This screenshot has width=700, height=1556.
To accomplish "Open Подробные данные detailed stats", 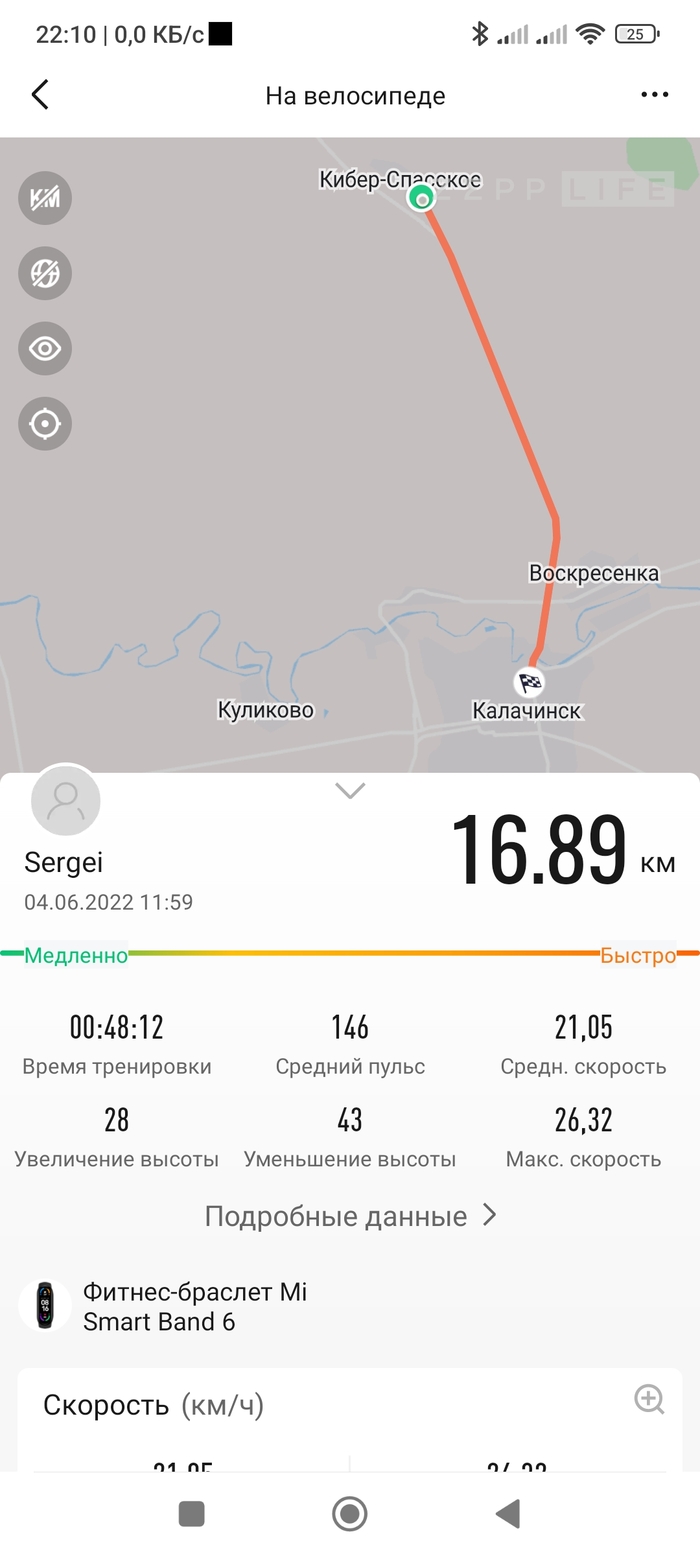I will point(350,1216).
